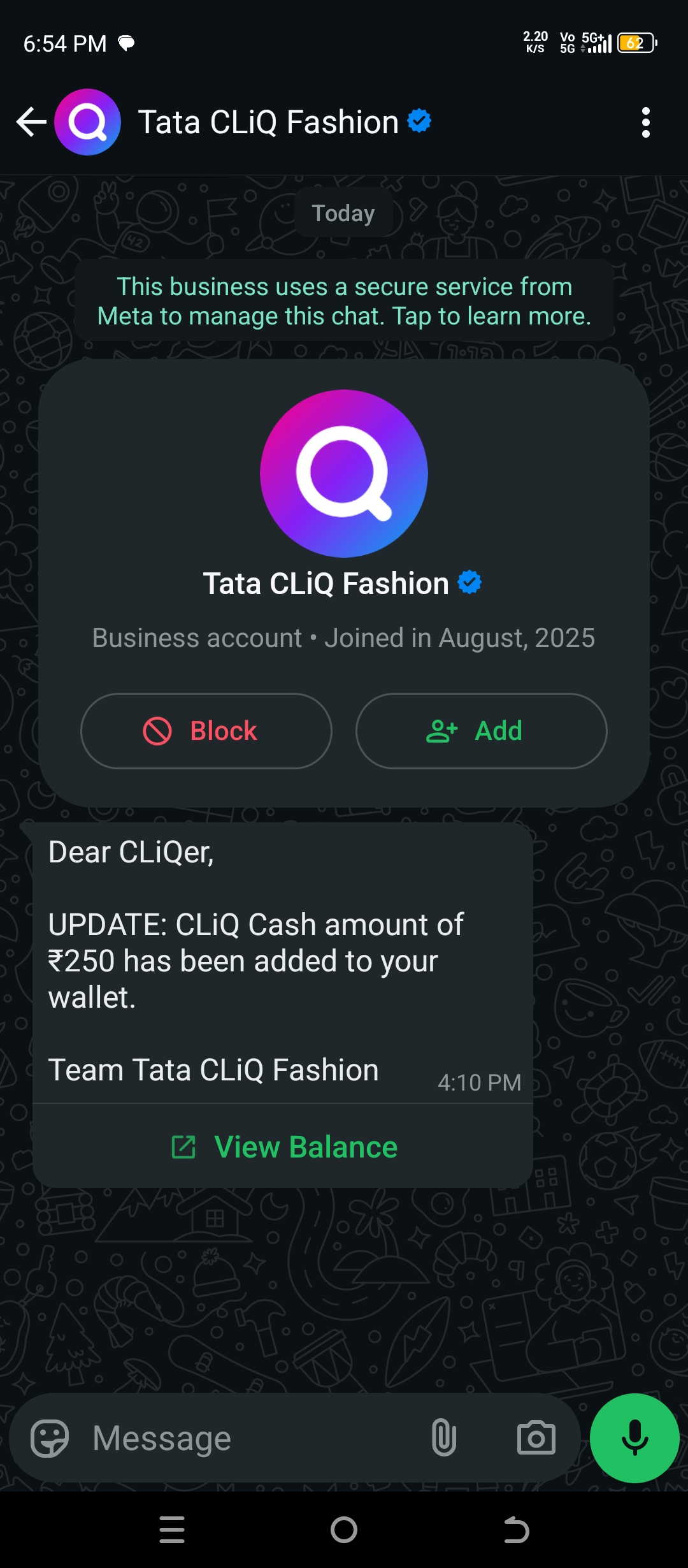The height and width of the screenshot is (1568, 688).
Task: Go to the system home screen
Action: tap(344, 1530)
